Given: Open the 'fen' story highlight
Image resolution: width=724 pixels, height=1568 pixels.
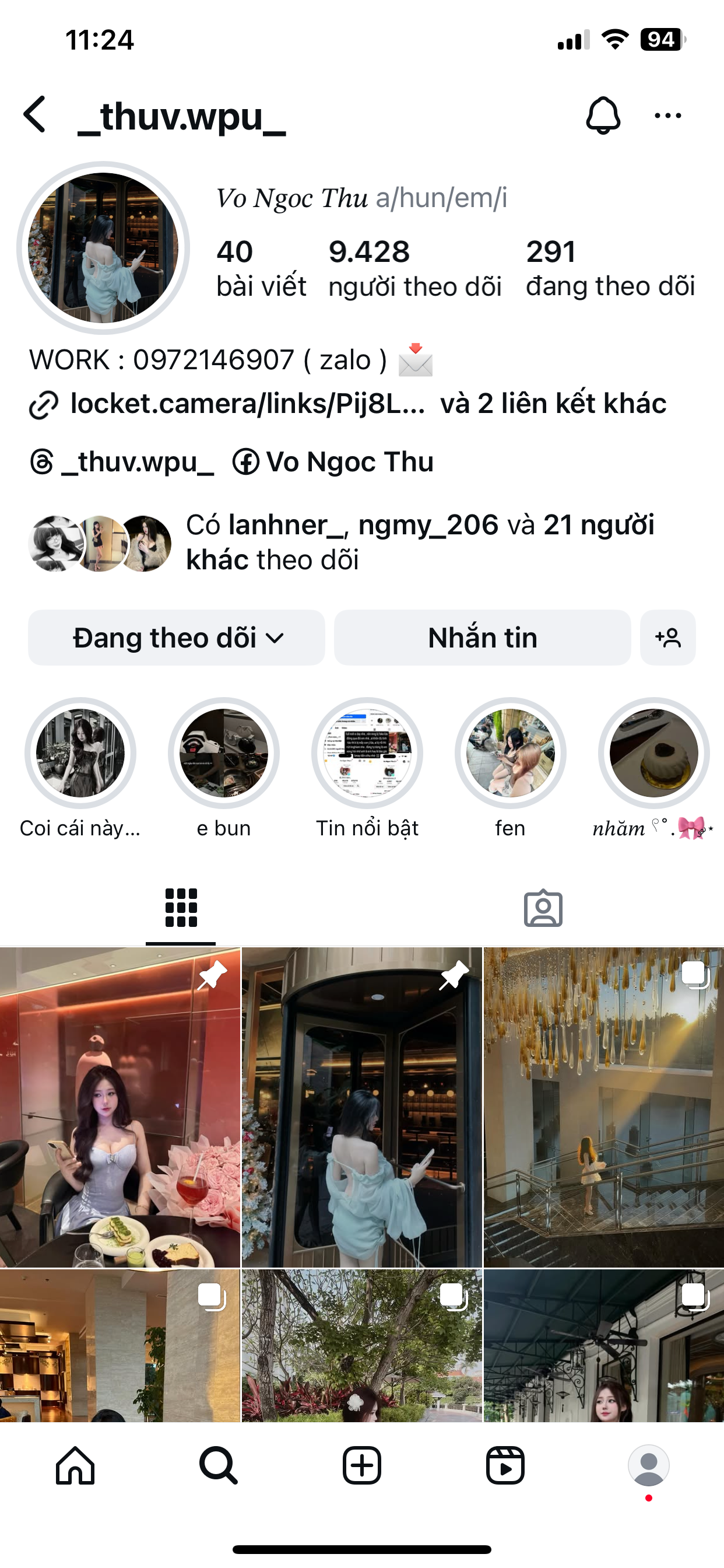Looking at the screenshot, I should (x=510, y=754).
